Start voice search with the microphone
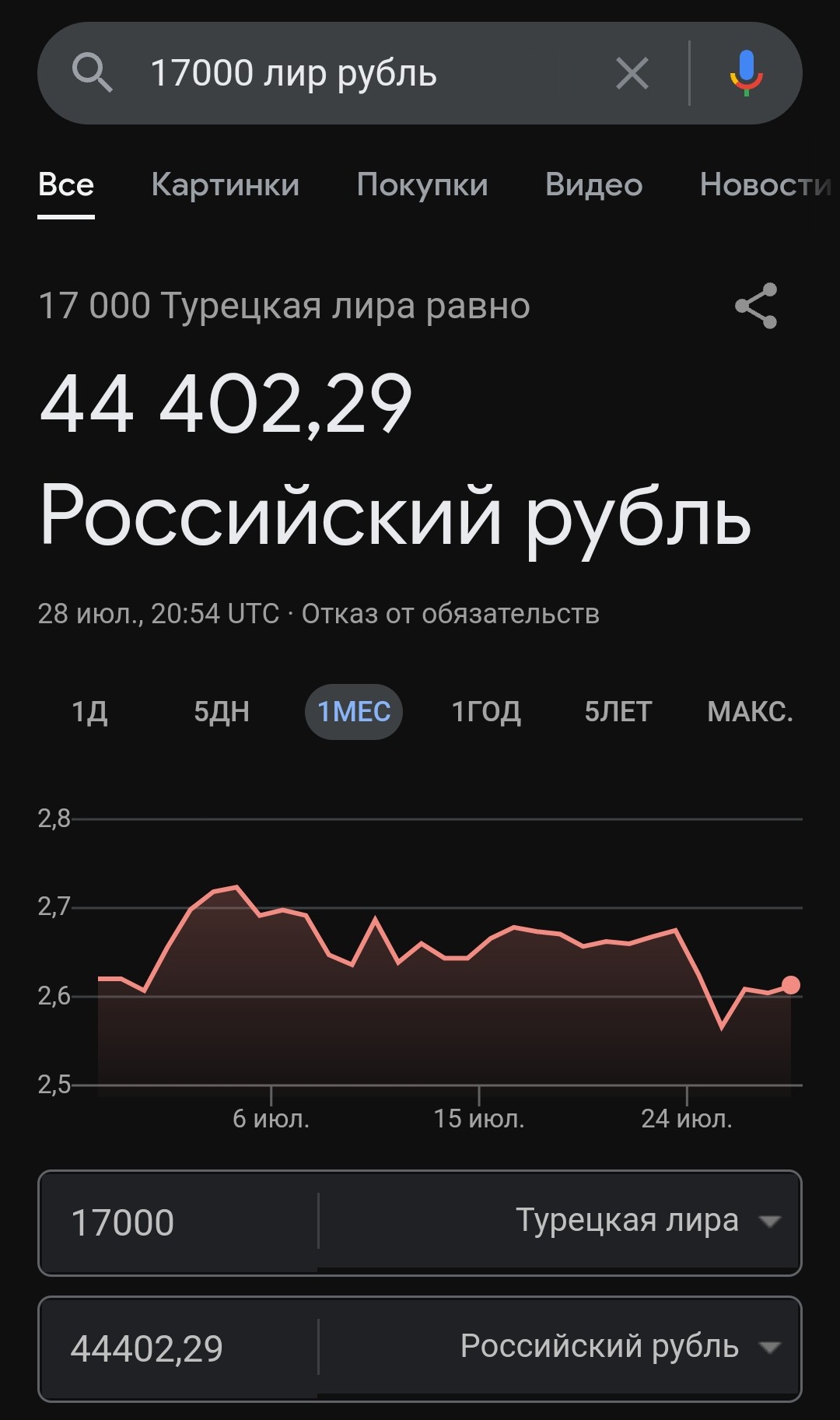The height and width of the screenshot is (1420, 840). (x=746, y=73)
